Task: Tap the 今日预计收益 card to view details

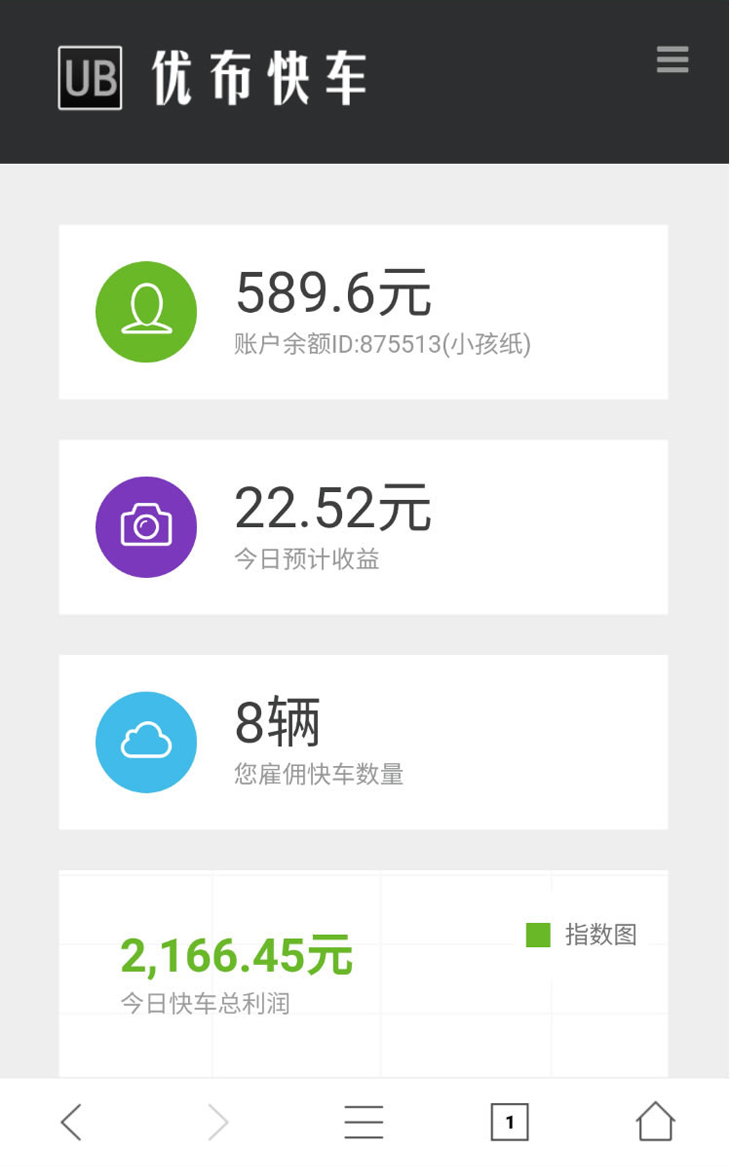Action: [x=364, y=527]
